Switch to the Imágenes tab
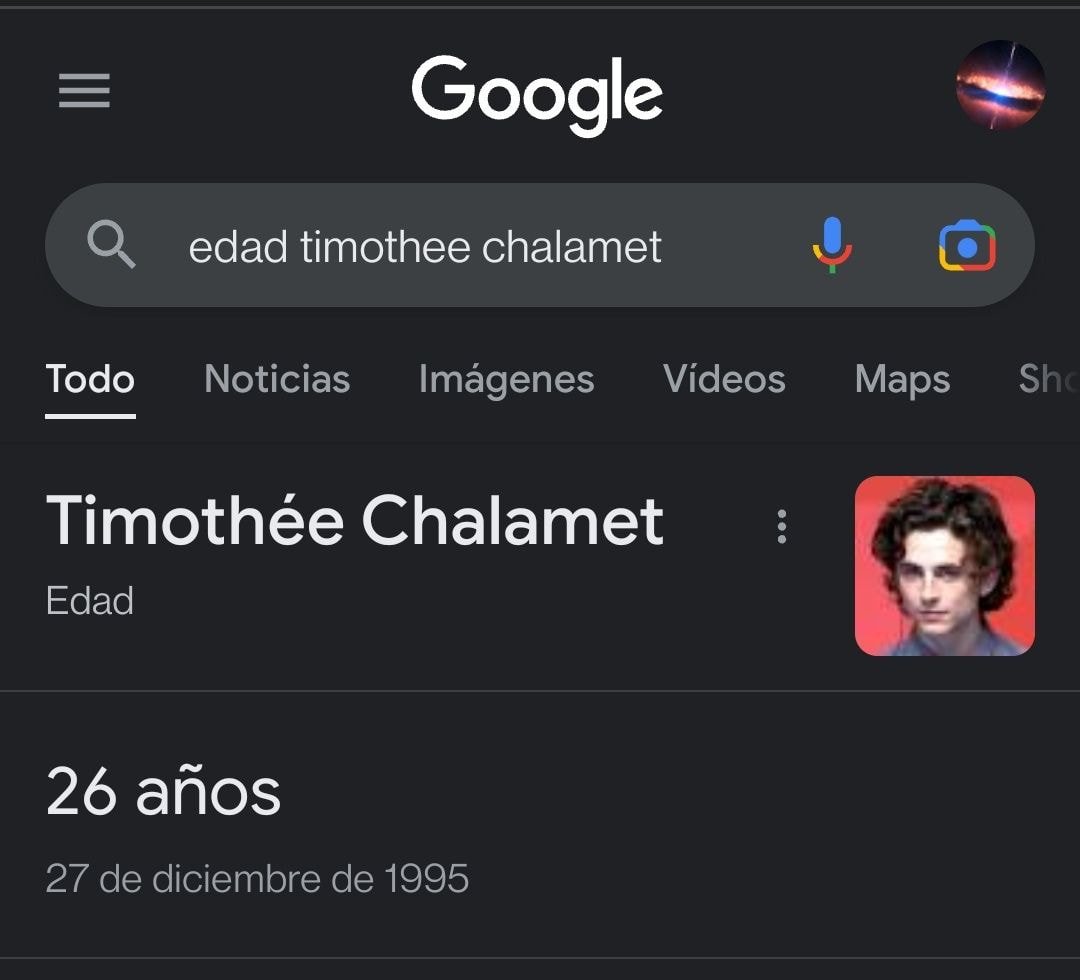1080x980 pixels. (x=506, y=379)
